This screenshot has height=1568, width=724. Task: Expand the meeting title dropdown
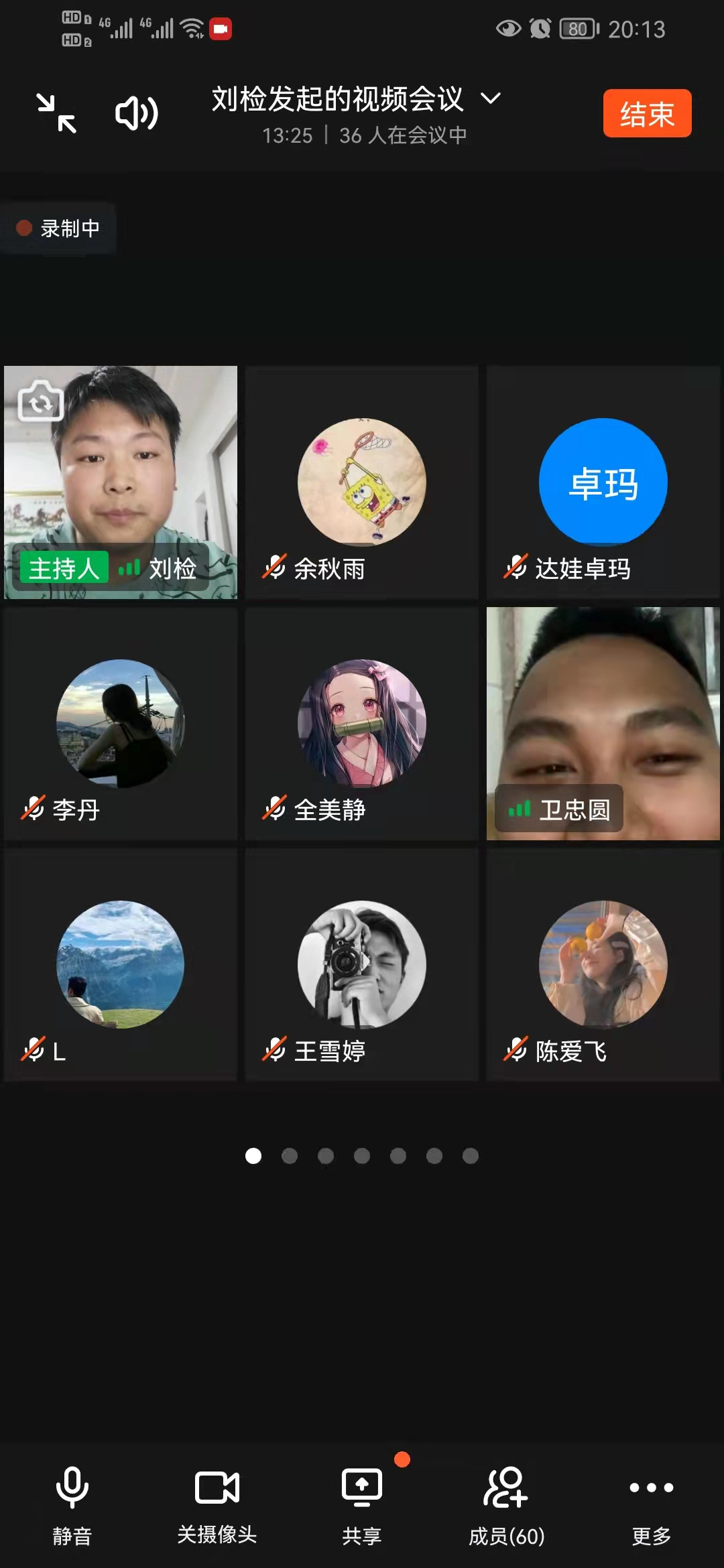point(490,99)
